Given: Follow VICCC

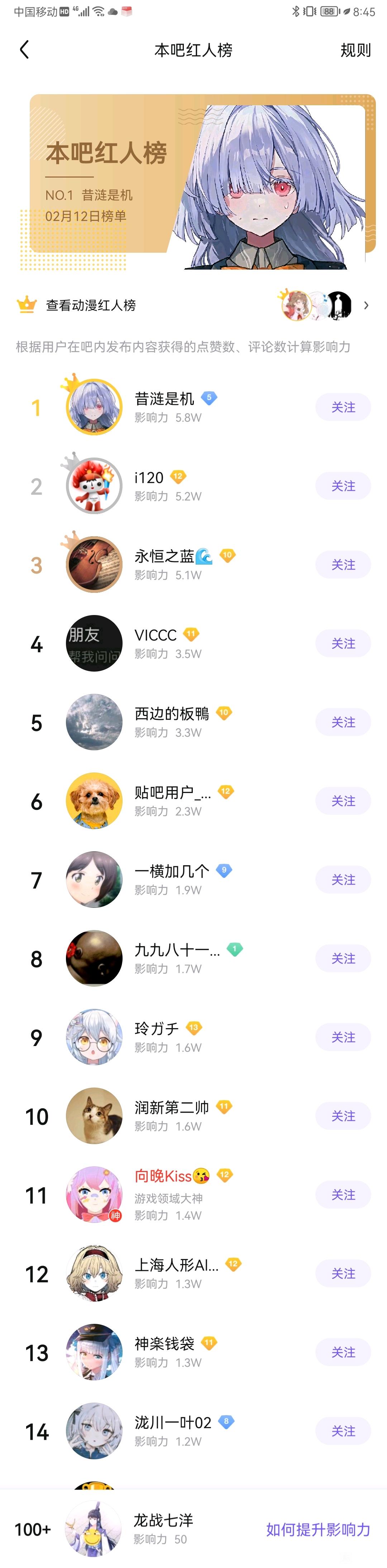Looking at the screenshot, I should pyautogui.click(x=343, y=643).
